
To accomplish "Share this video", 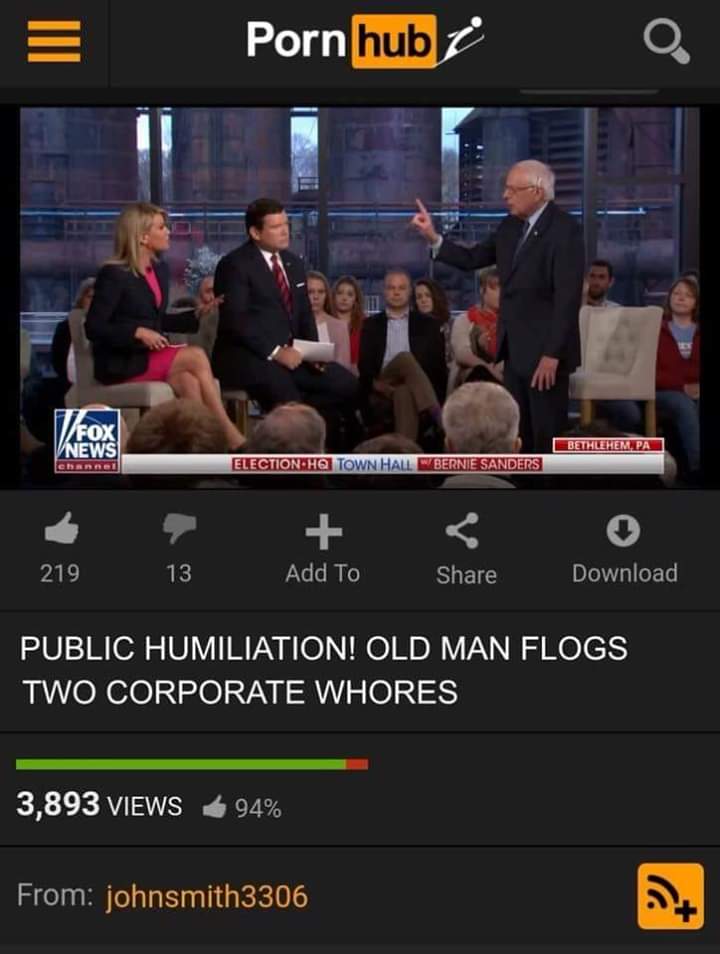I will 465,549.
